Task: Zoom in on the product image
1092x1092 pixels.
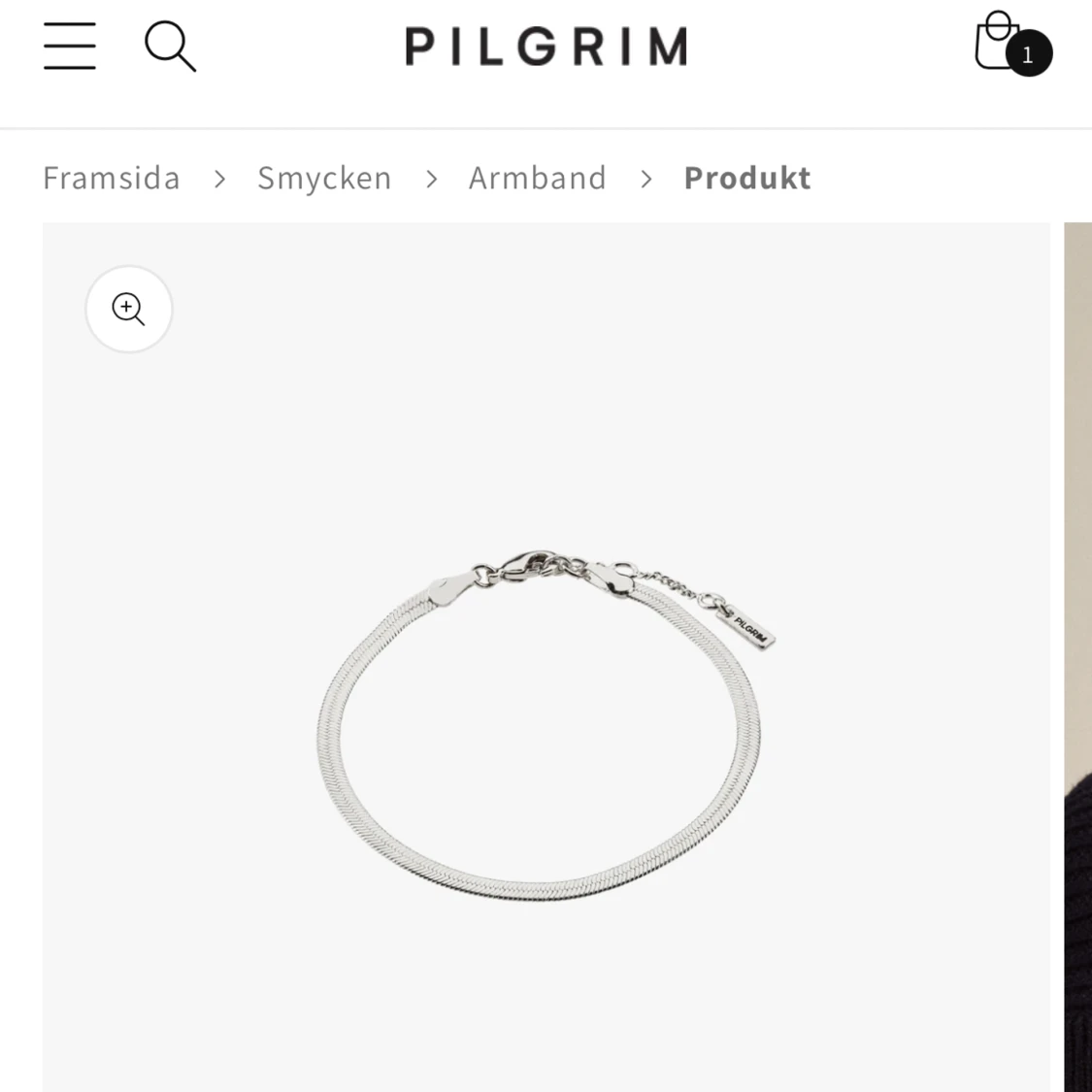Action: [129, 309]
